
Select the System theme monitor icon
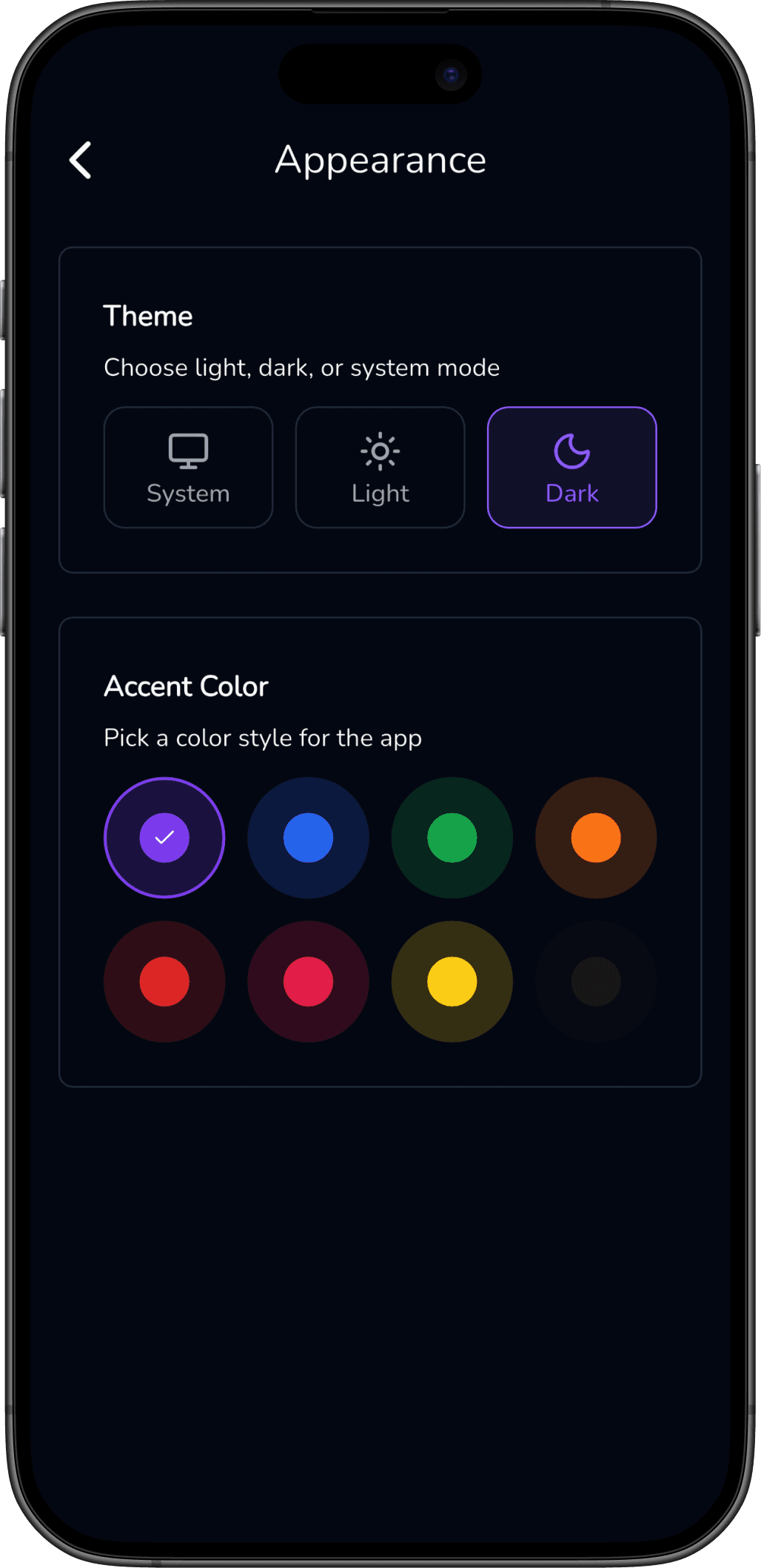187,450
